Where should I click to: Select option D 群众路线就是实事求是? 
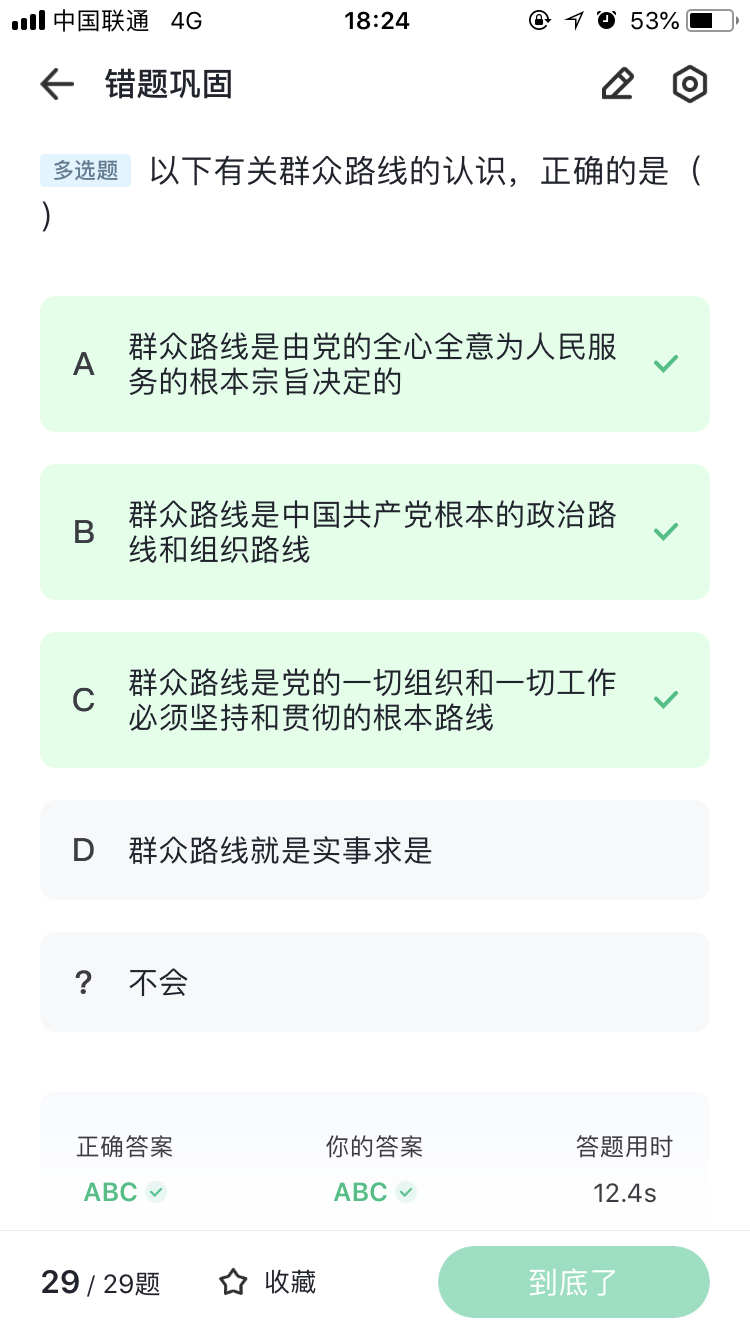(375, 850)
